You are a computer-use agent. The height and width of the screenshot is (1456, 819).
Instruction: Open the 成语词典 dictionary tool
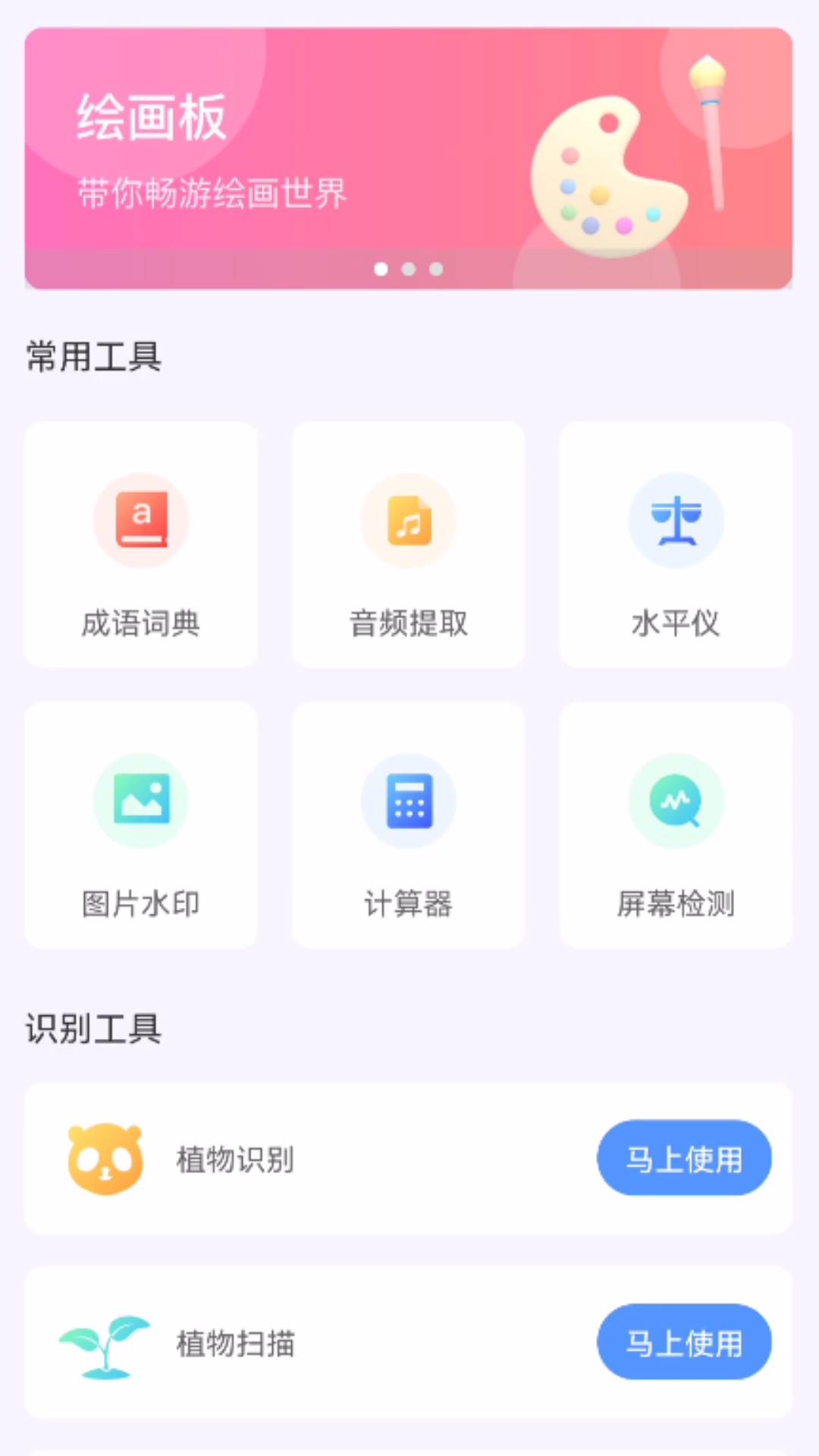click(141, 544)
